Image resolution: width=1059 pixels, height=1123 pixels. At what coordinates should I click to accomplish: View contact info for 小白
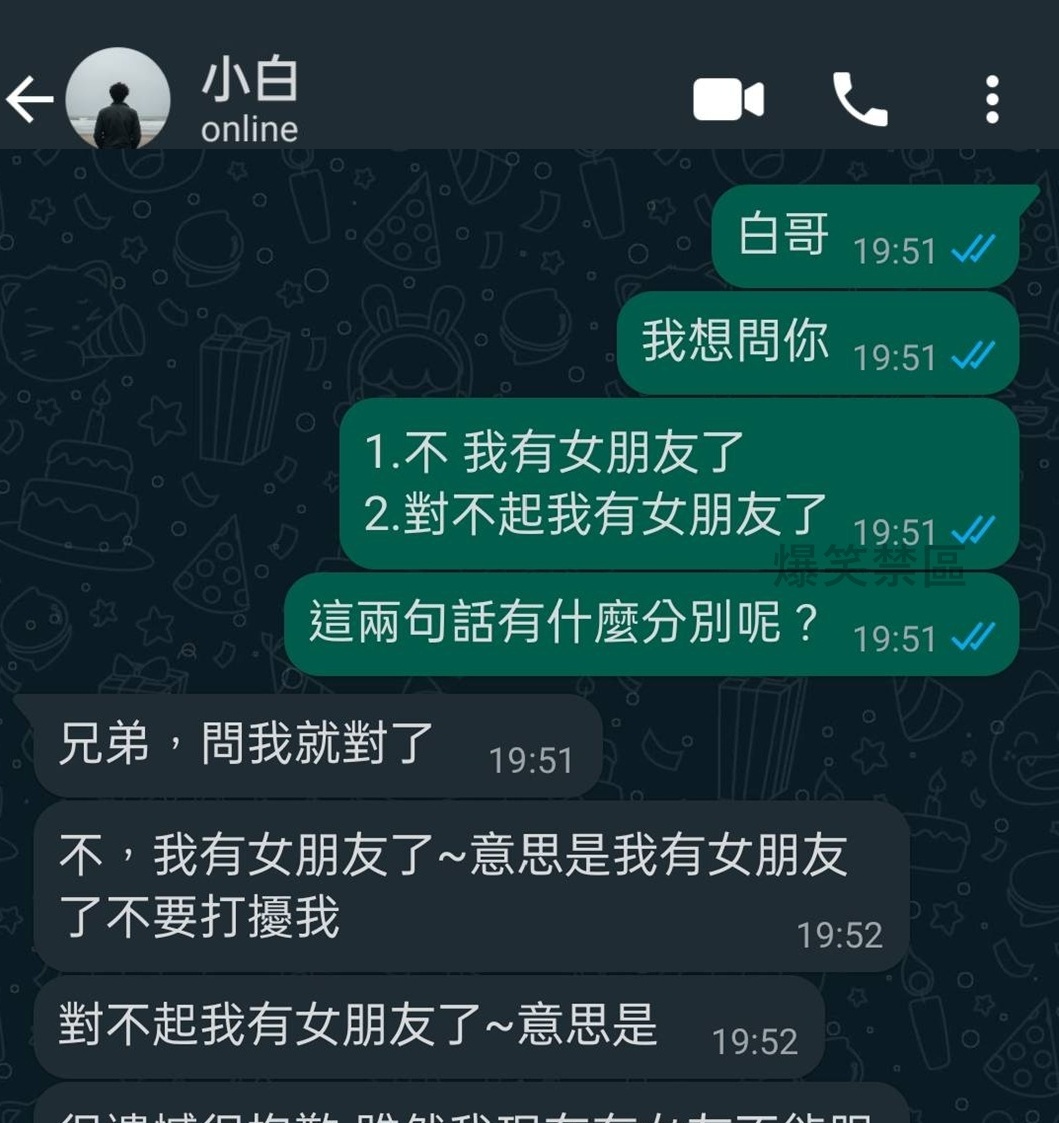250,100
